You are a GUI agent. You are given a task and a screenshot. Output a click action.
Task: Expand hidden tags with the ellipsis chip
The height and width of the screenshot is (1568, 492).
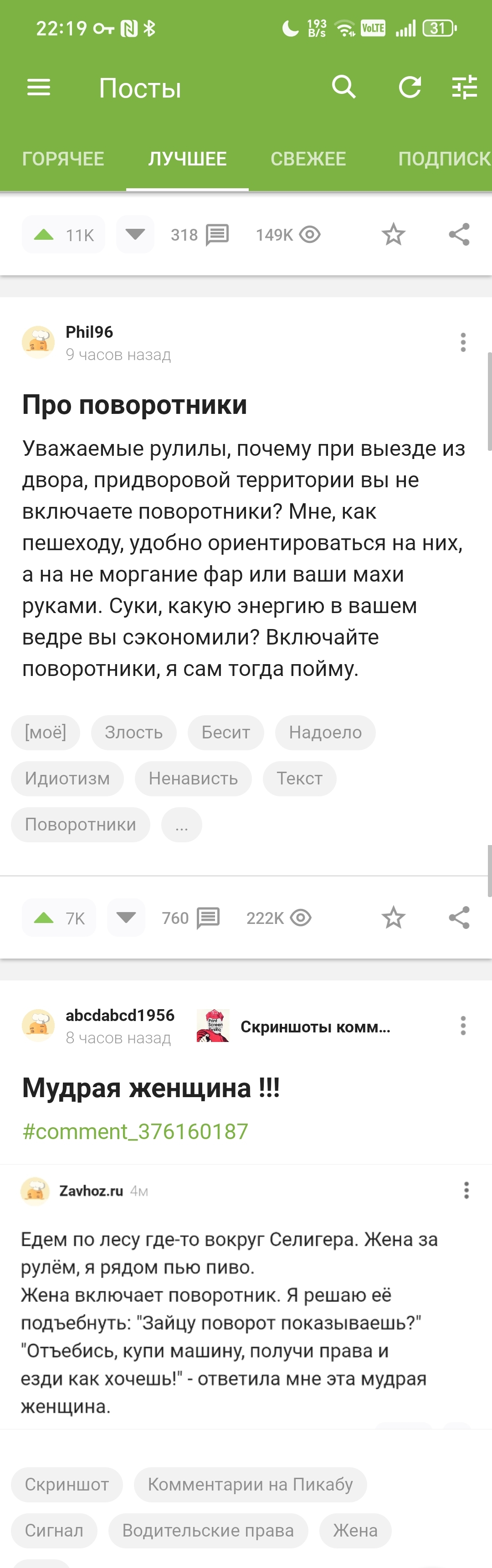point(181,825)
